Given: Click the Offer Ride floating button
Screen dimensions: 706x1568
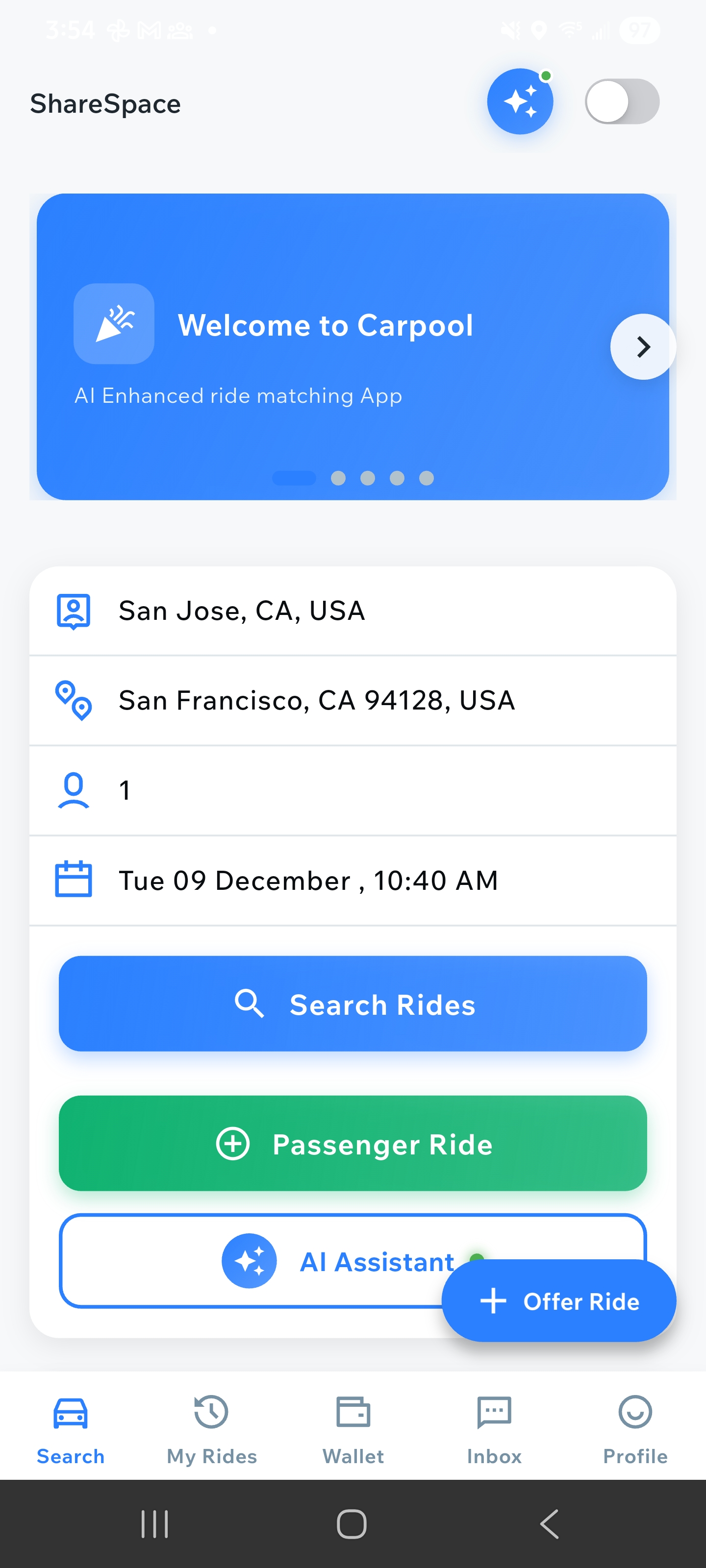Looking at the screenshot, I should [558, 1301].
